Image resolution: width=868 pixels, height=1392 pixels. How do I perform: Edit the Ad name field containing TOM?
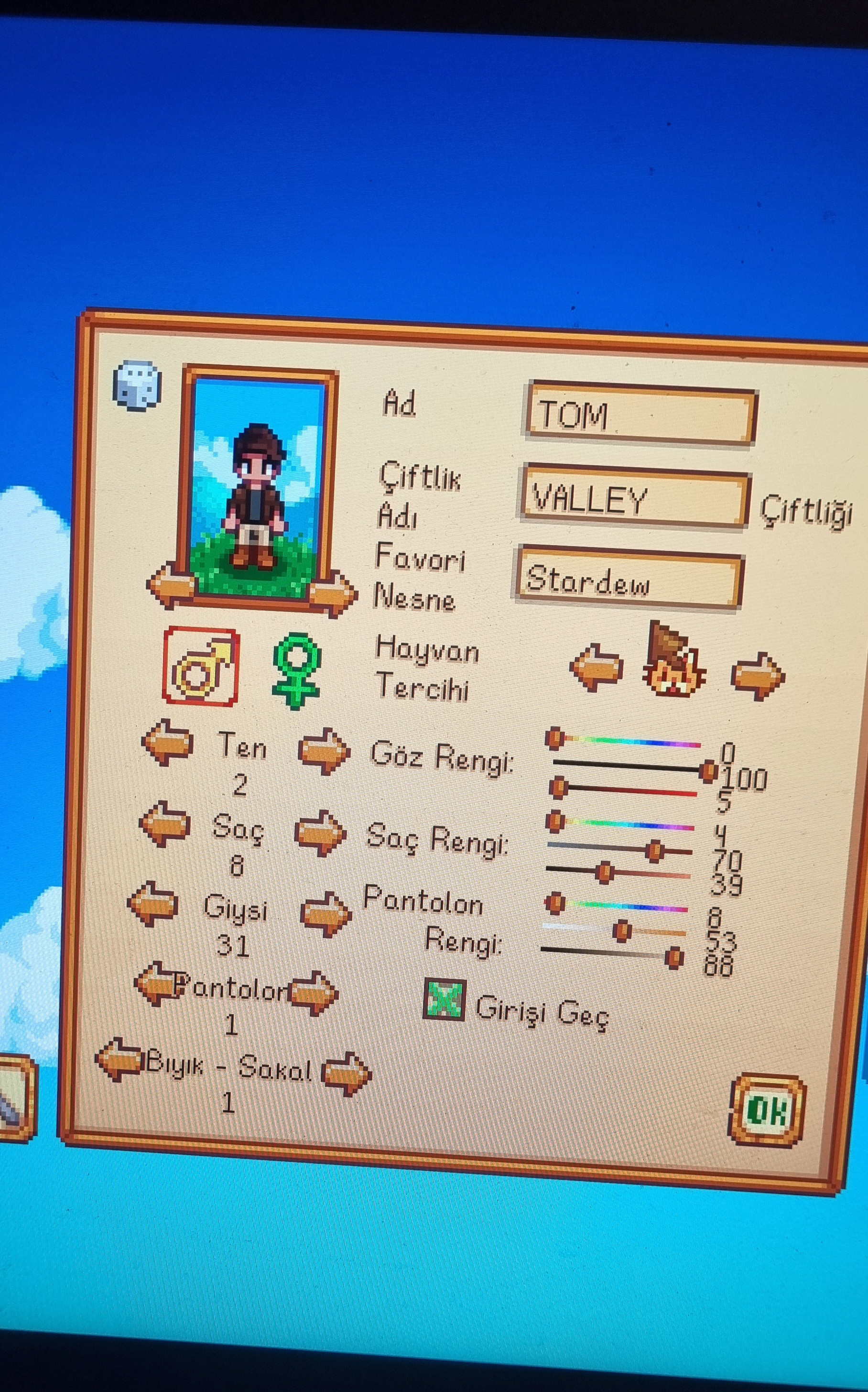point(640,414)
